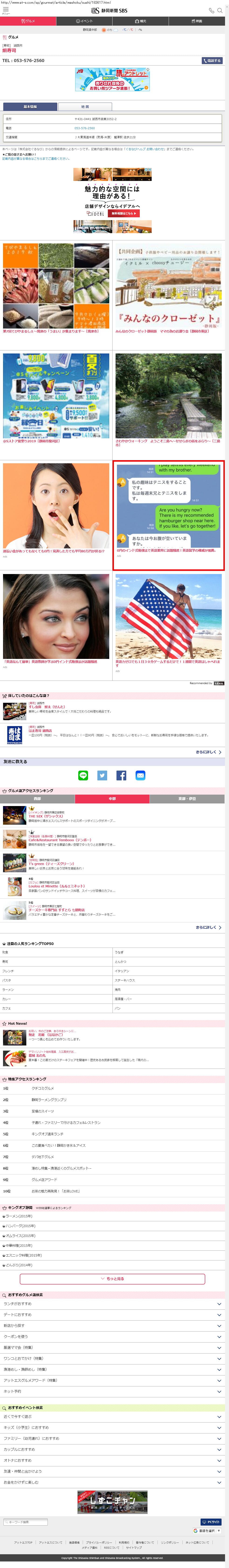
Task: Open the hamburger menu in the header
Action: [x=5, y=10]
